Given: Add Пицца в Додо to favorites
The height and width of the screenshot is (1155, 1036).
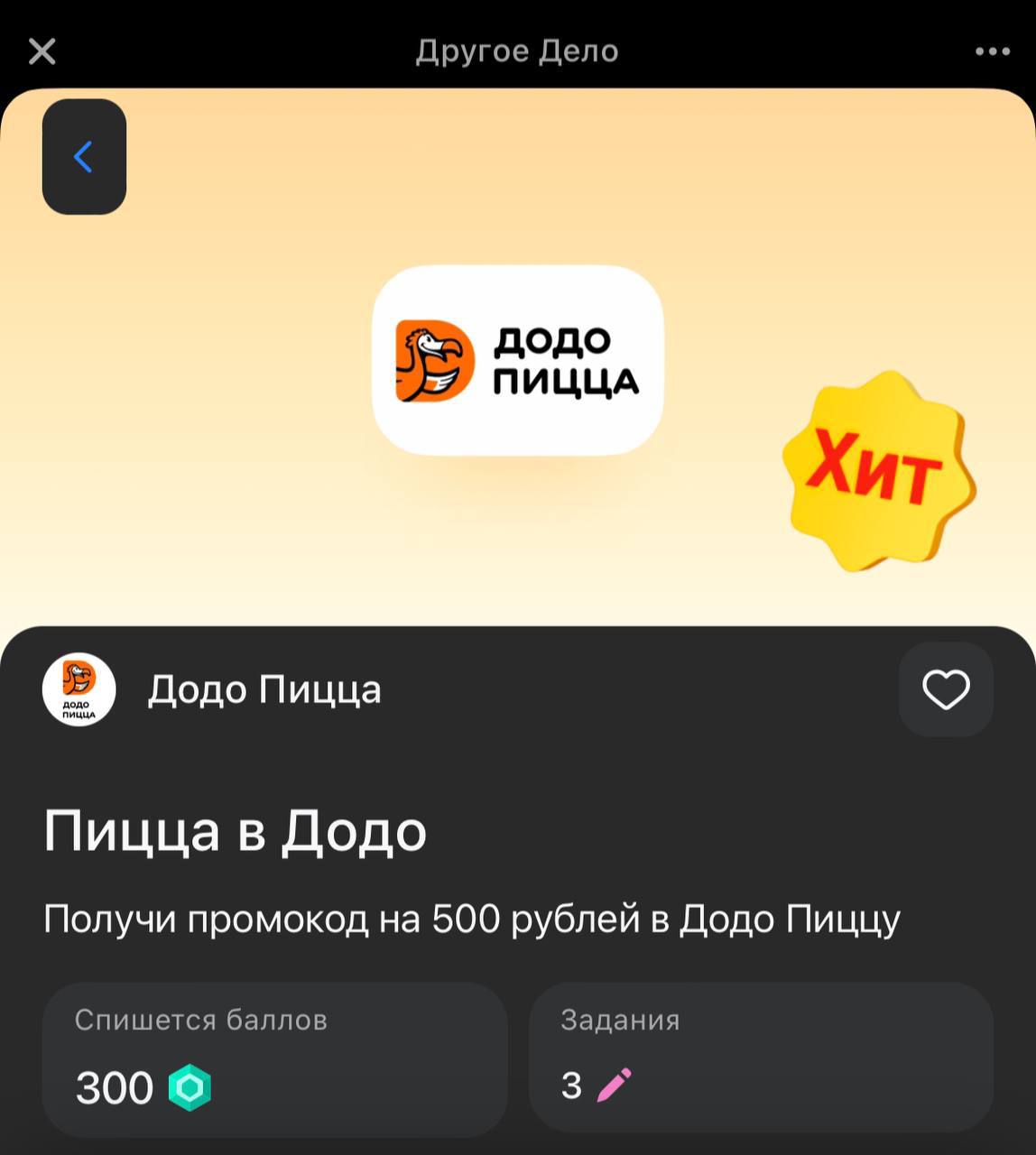Looking at the screenshot, I should (x=946, y=690).
